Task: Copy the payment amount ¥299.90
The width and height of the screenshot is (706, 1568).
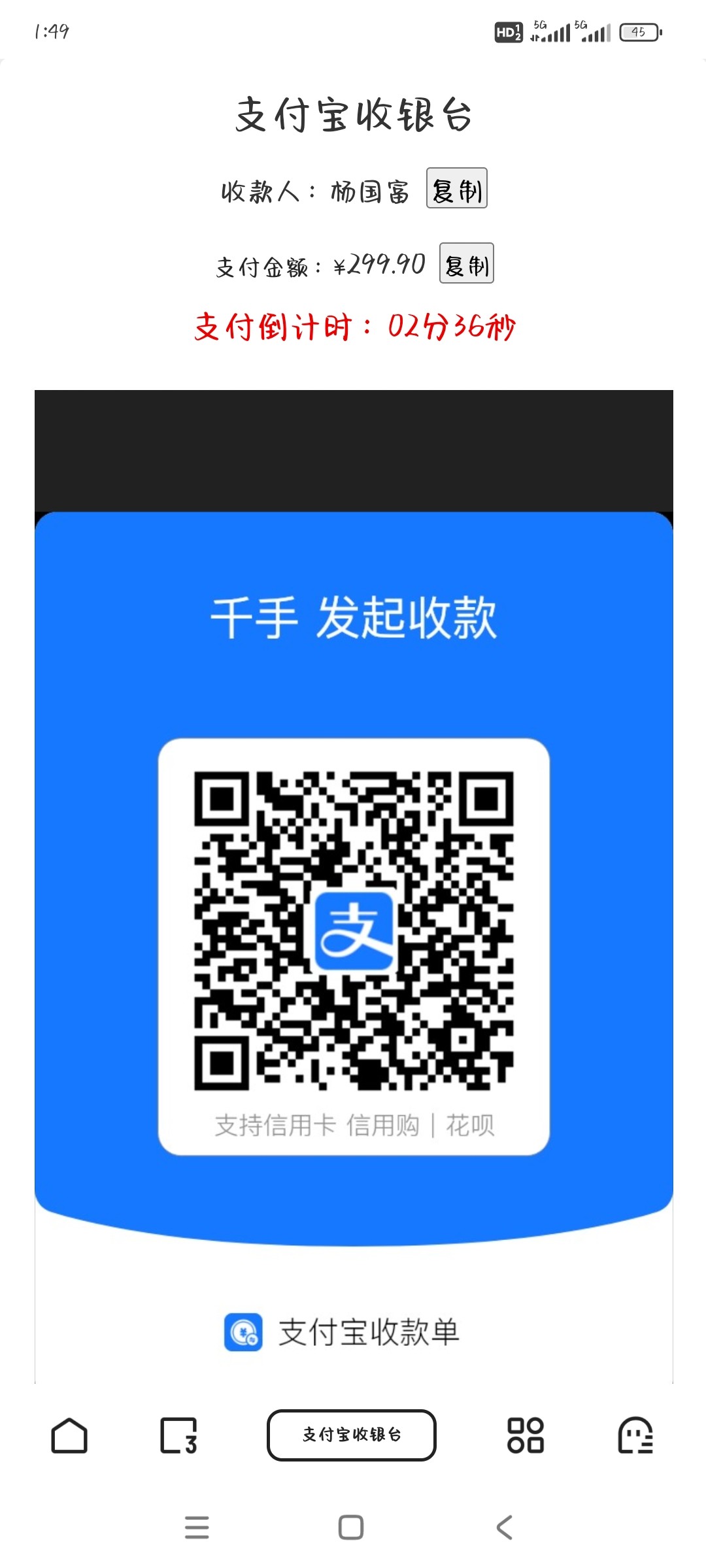Action: pos(466,263)
